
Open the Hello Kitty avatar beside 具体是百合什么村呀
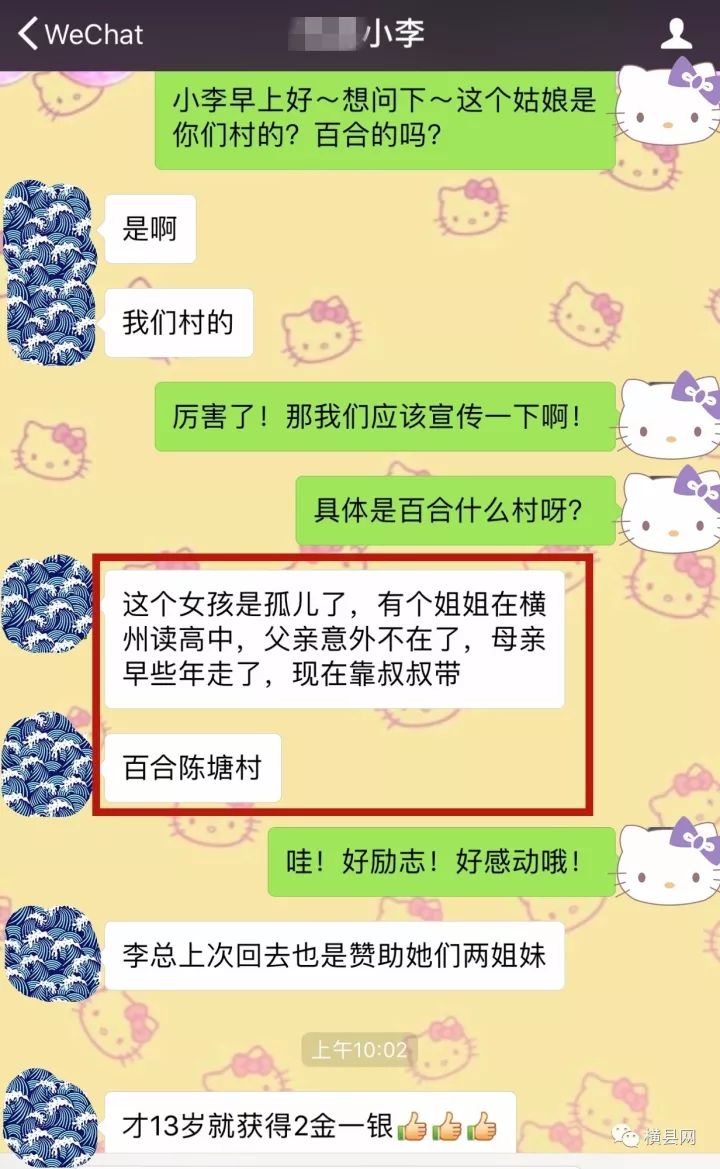(x=669, y=510)
